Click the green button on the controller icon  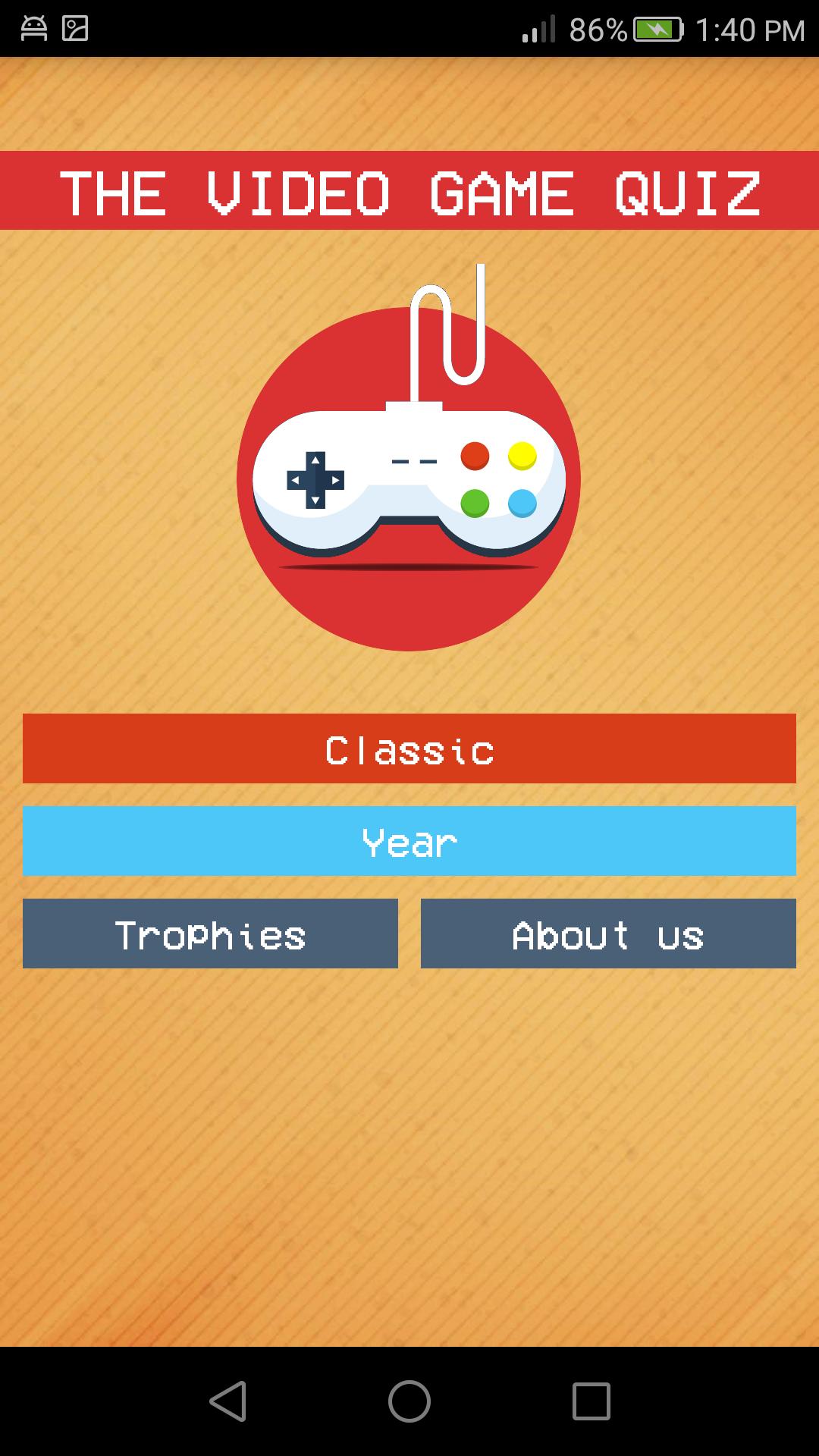[x=475, y=502]
